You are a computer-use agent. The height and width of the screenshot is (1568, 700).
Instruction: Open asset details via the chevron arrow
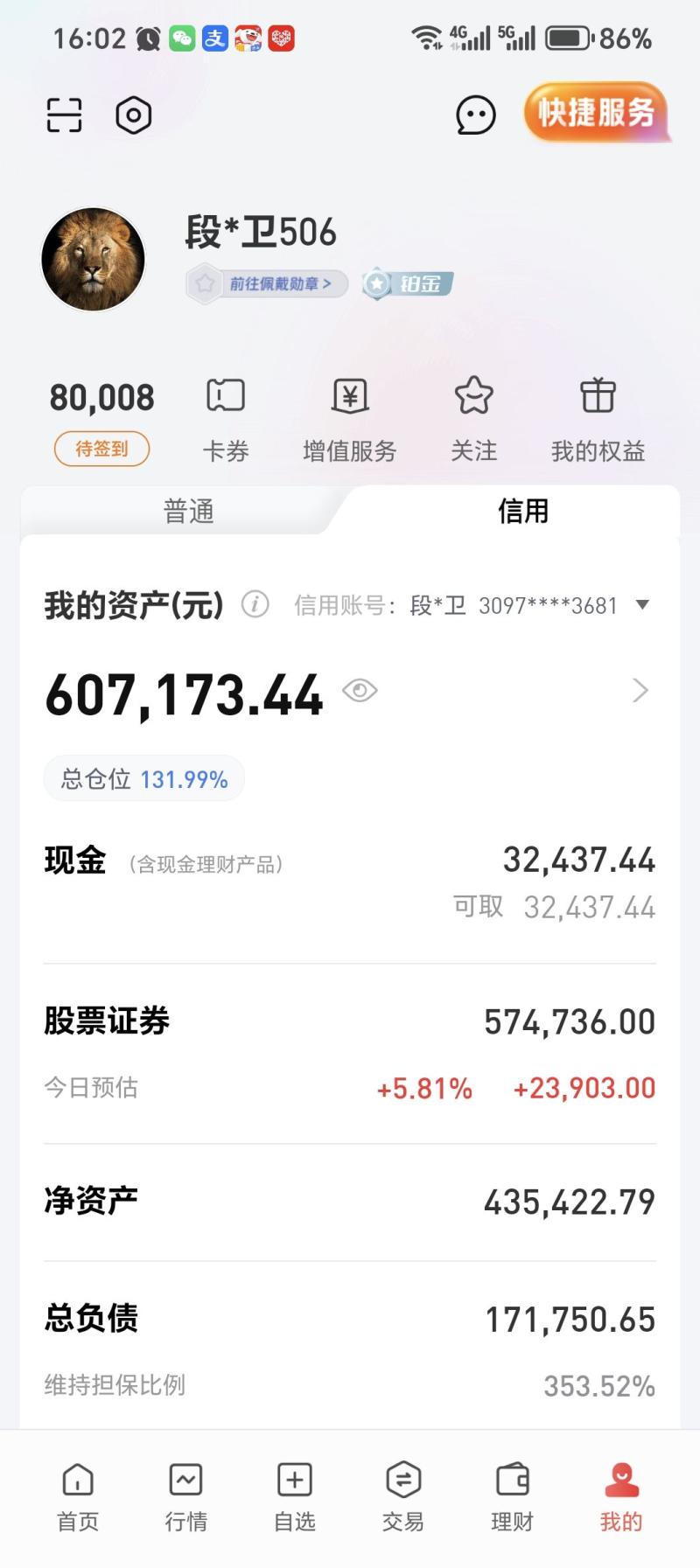[x=640, y=691]
